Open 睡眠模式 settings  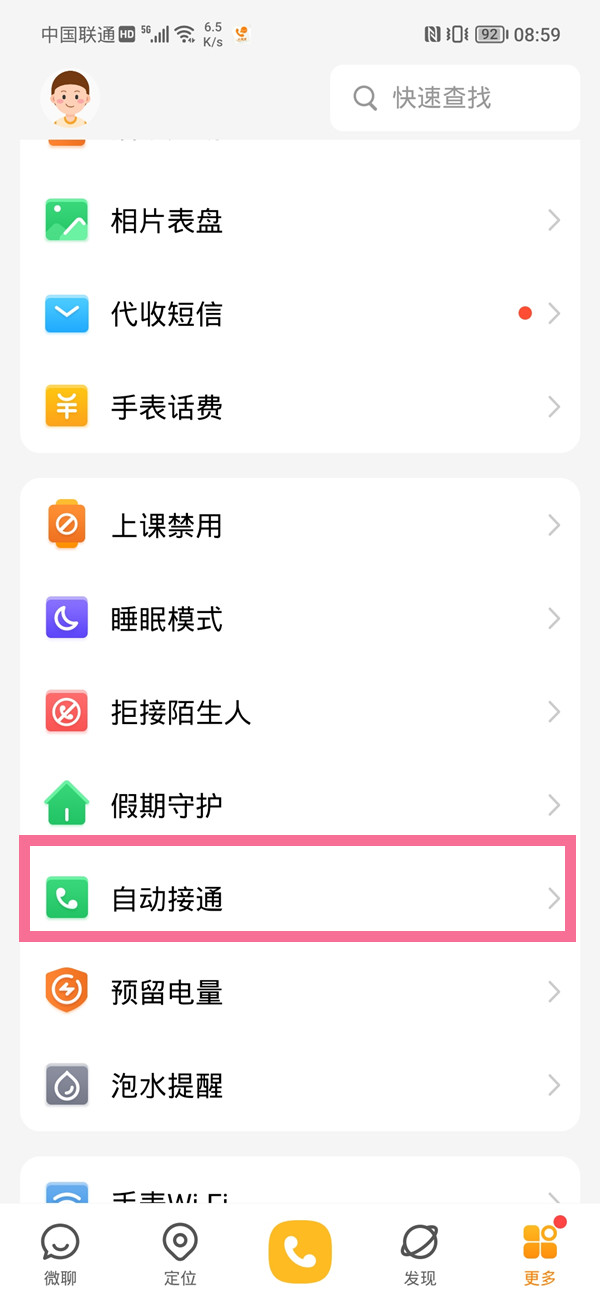300,619
